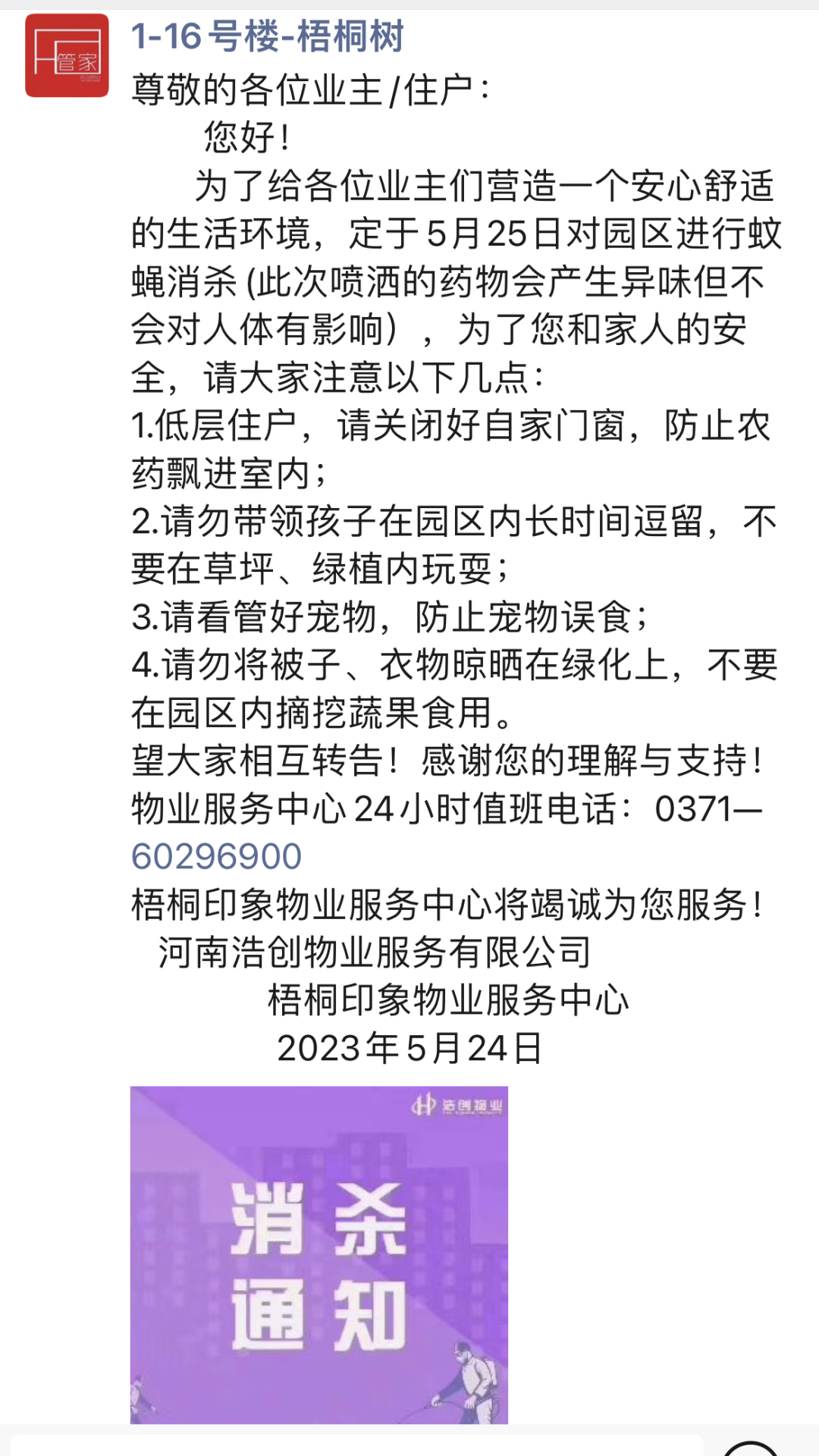Open the poster's red 管家 avatar
This screenshot has height=1456, width=819.
(67, 55)
